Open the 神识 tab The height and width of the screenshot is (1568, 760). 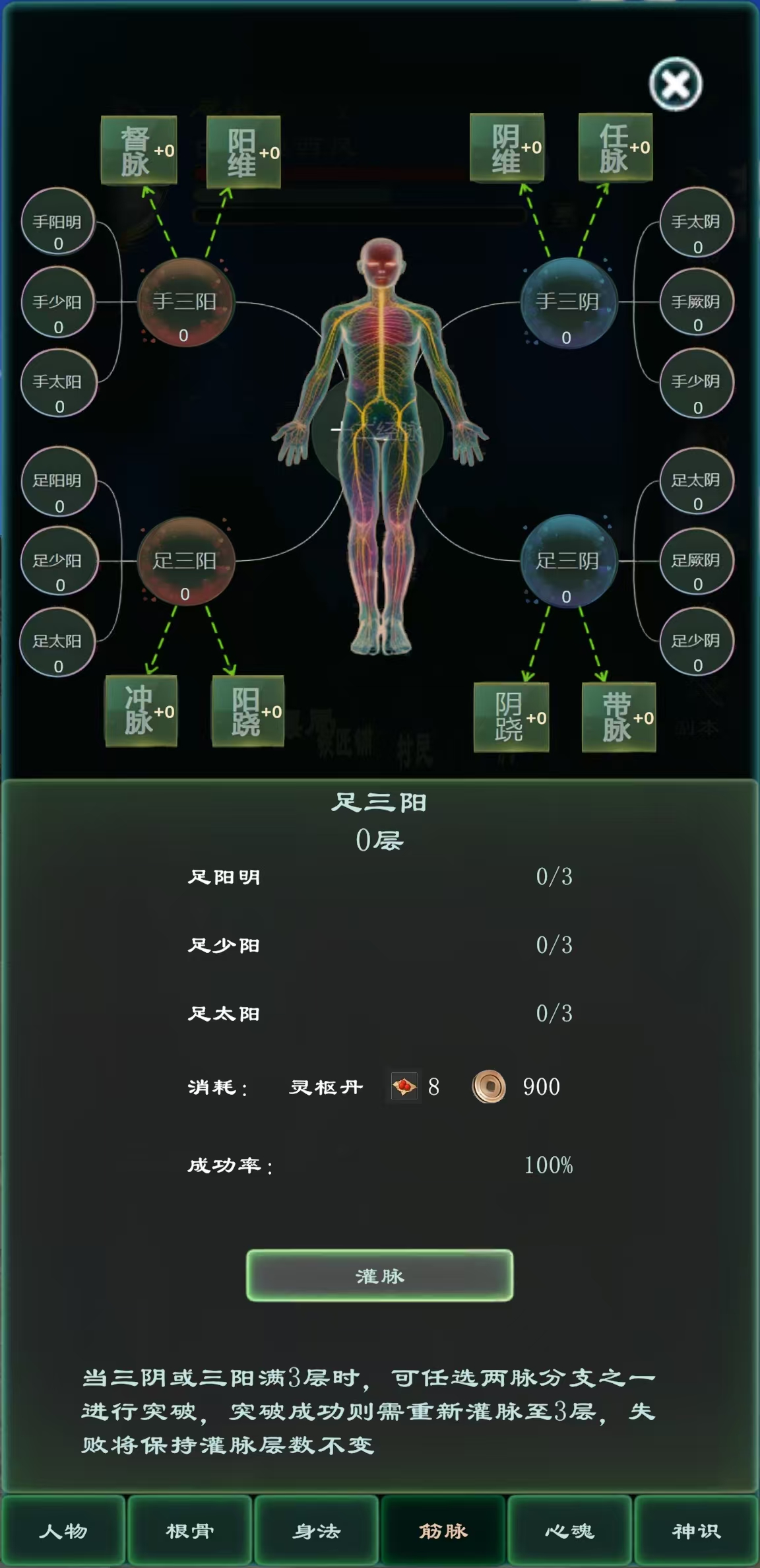tap(696, 1530)
